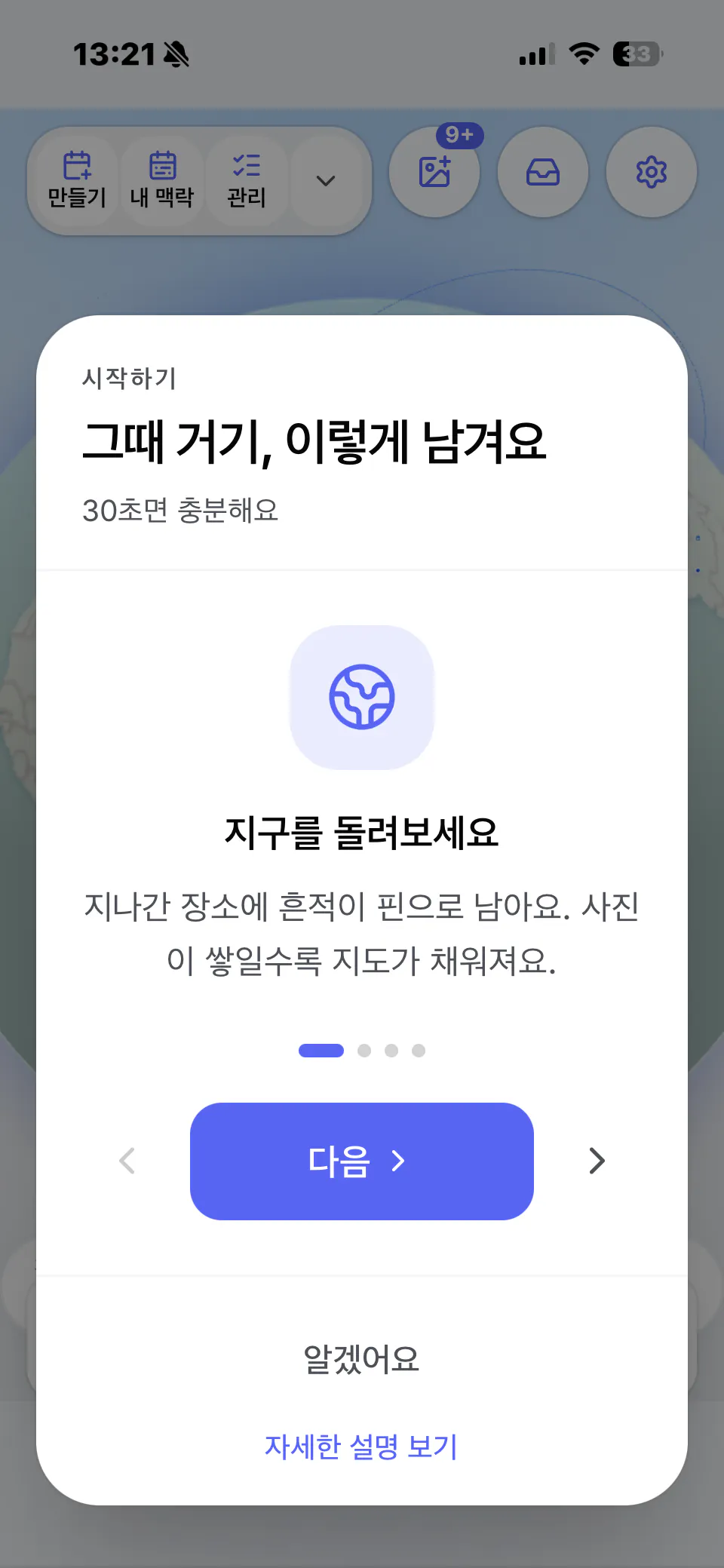Select the second page indicator dot
Viewport: 724px width, 1568px height.
pos(364,1051)
